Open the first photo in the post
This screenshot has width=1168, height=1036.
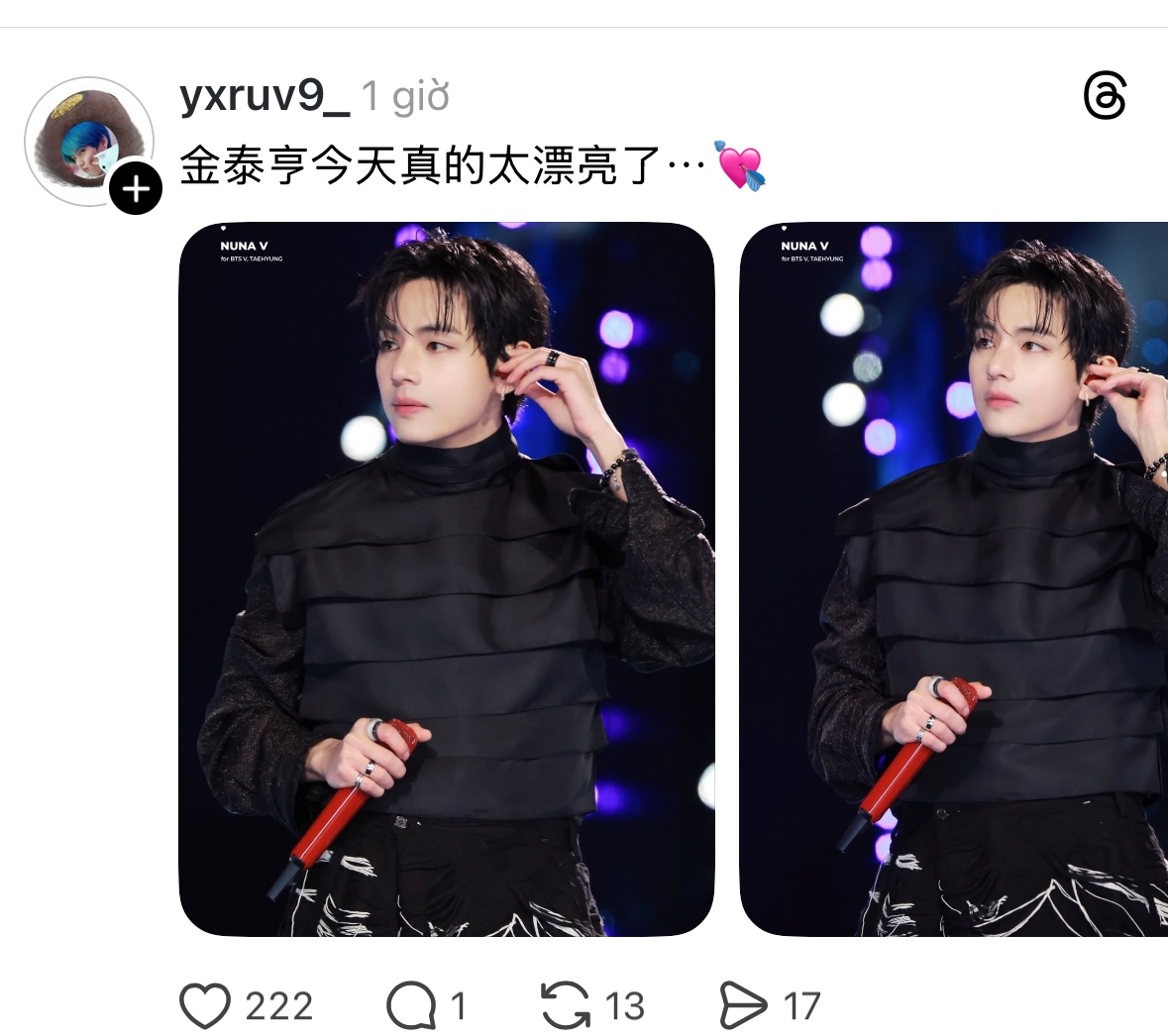point(446,579)
